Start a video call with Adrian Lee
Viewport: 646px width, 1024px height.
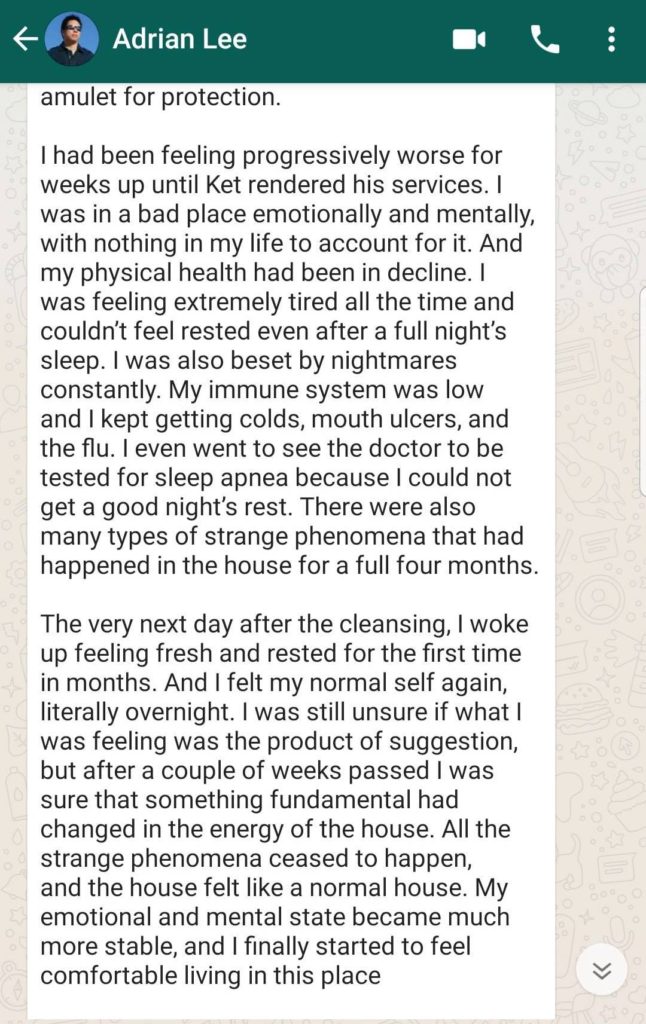(468, 40)
